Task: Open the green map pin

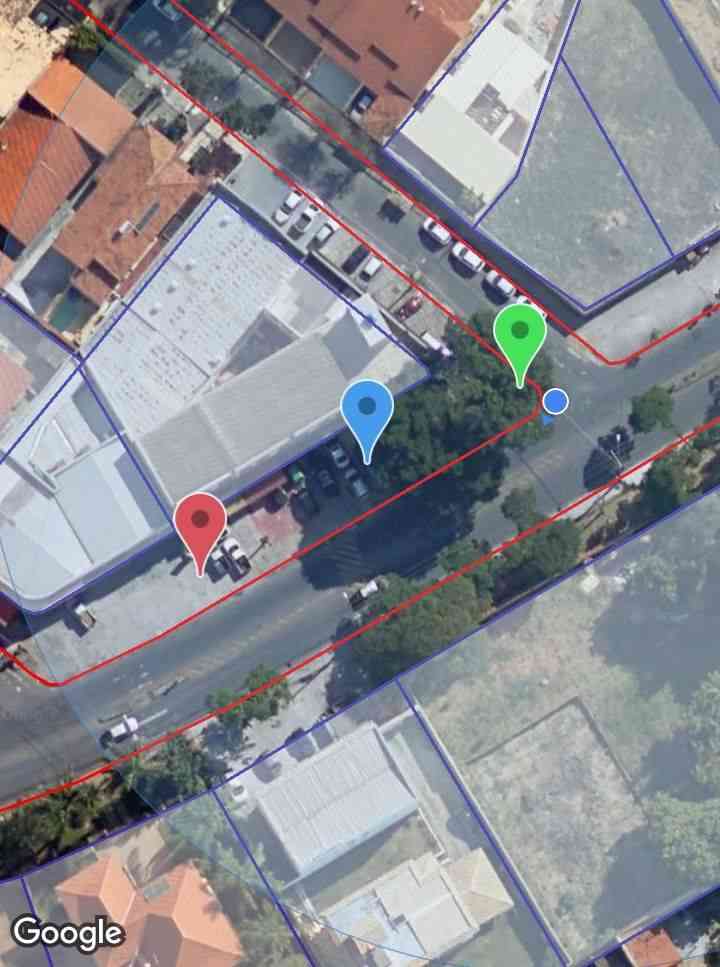Action: click(x=520, y=333)
